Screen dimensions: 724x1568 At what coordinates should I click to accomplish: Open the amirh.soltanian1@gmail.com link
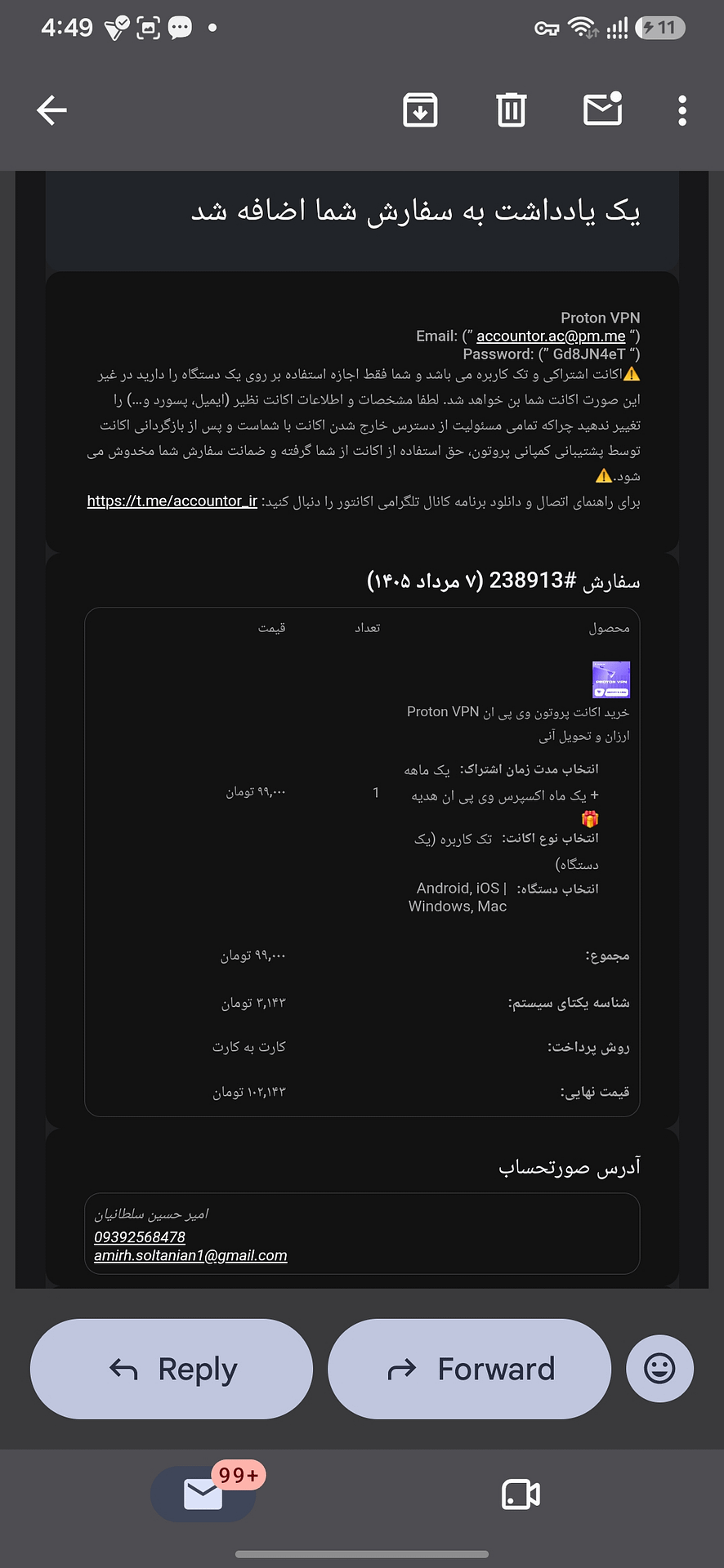point(190,1255)
